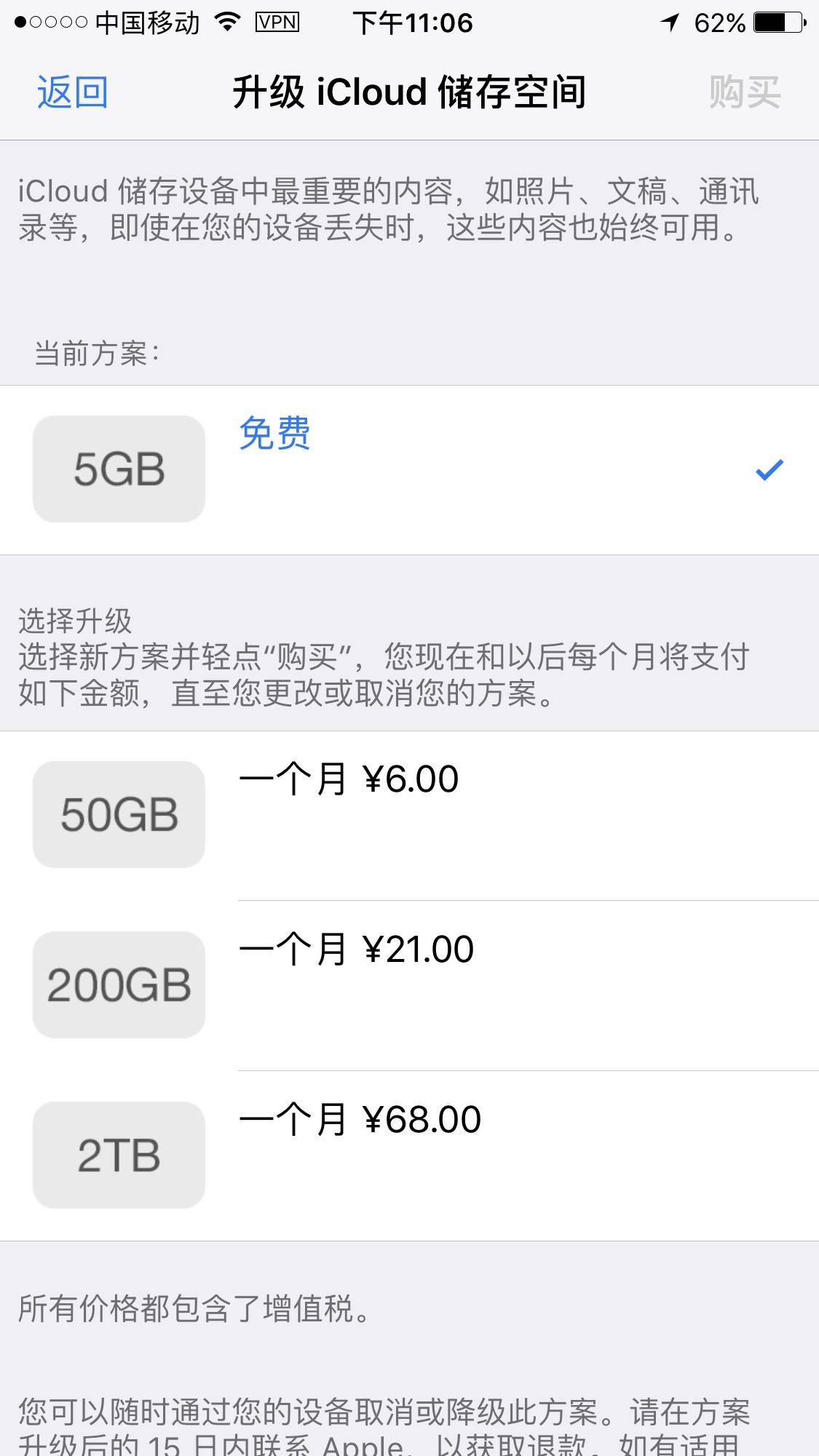Choose the 50GB plan for ¥6.00
This screenshot has height=1456, width=819.
tap(409, 815)
